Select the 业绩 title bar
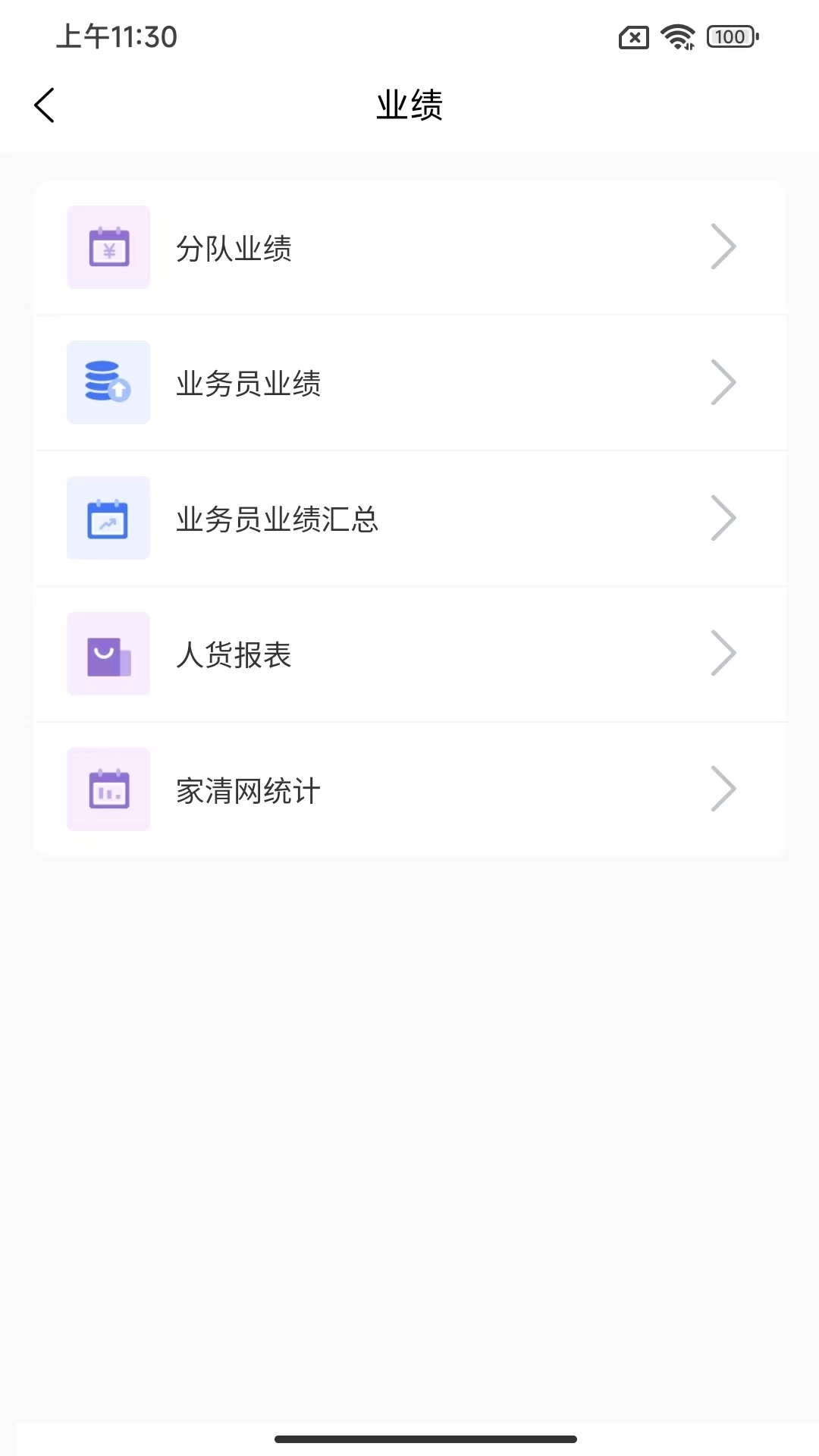 (409, 105)
